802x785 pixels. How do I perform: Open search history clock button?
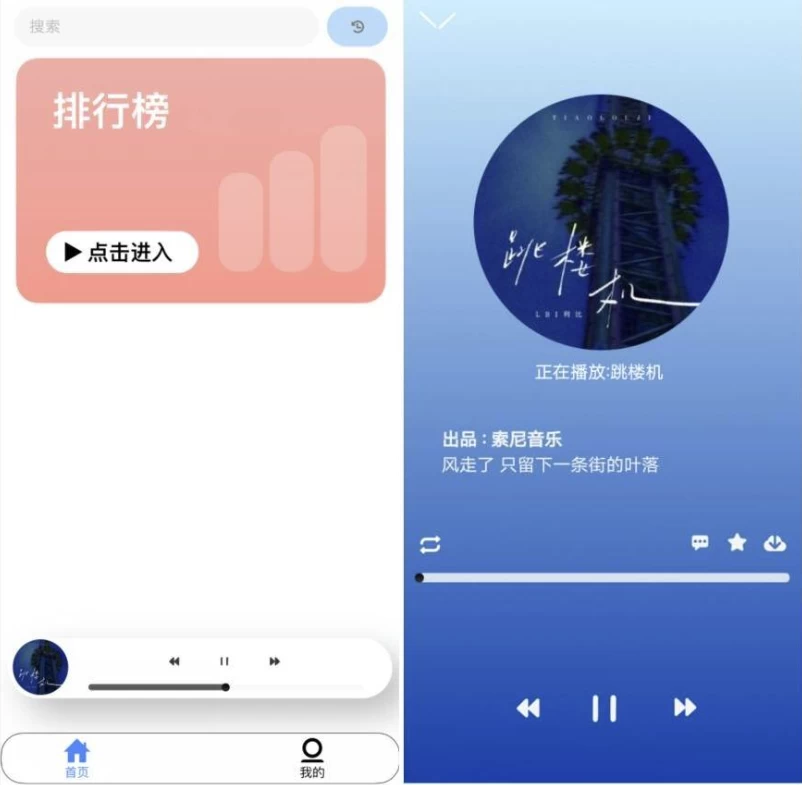(x=357, y=27)
